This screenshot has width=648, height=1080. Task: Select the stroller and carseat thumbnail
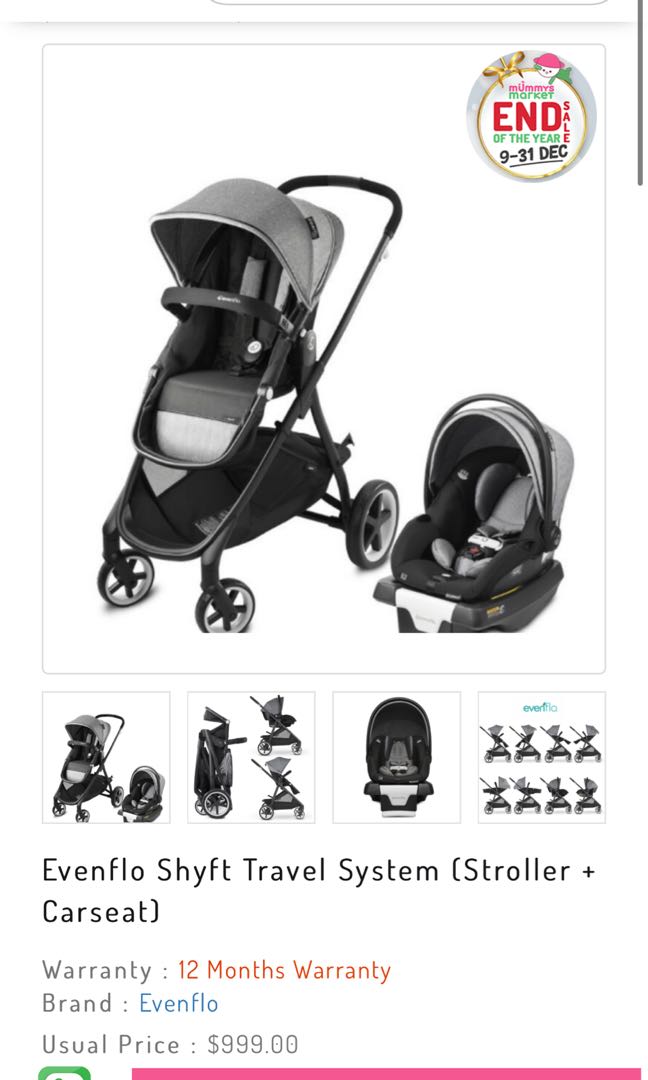click(x=106, y=757)
